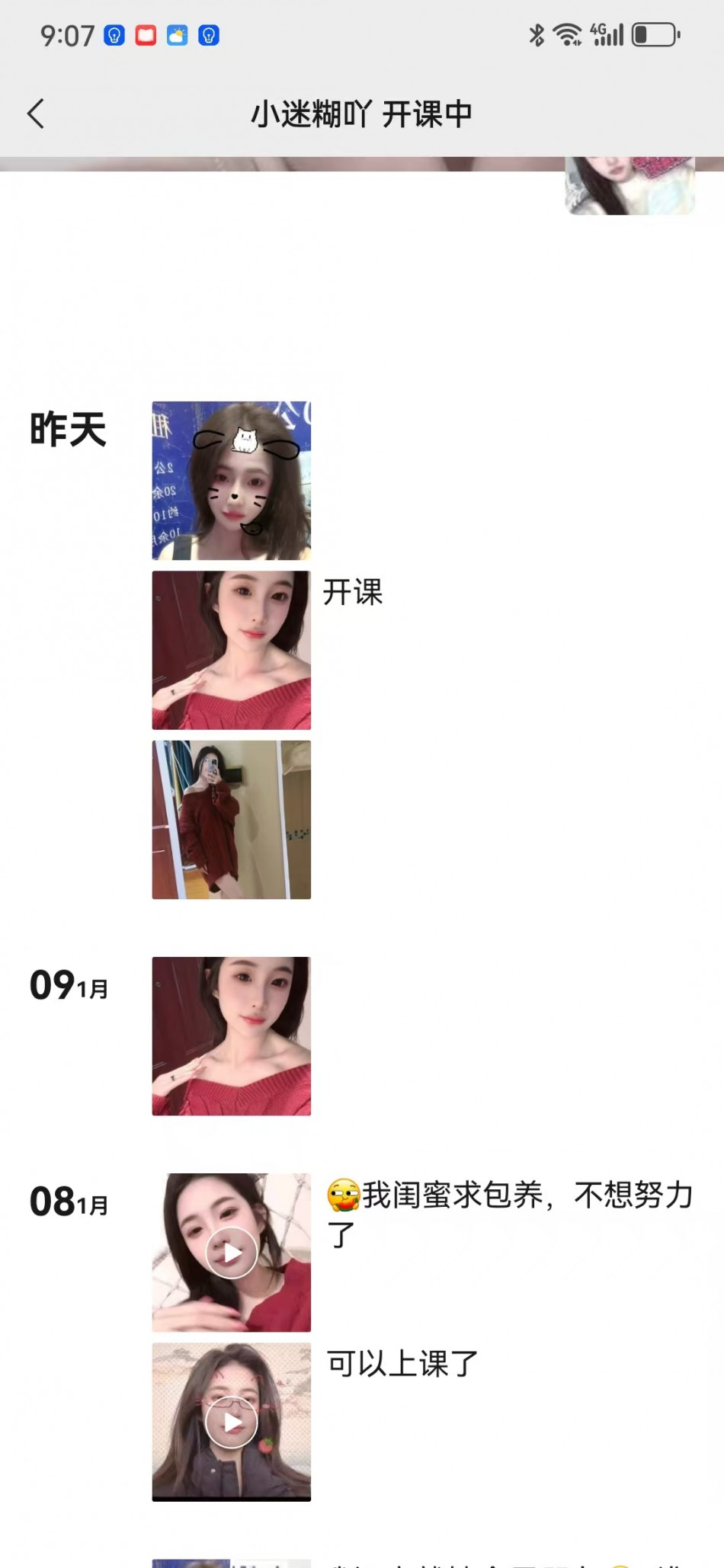724x1568 pixels.
Task: Play the video captioned 可以上课了
Action: click(x=232, y=1422)
